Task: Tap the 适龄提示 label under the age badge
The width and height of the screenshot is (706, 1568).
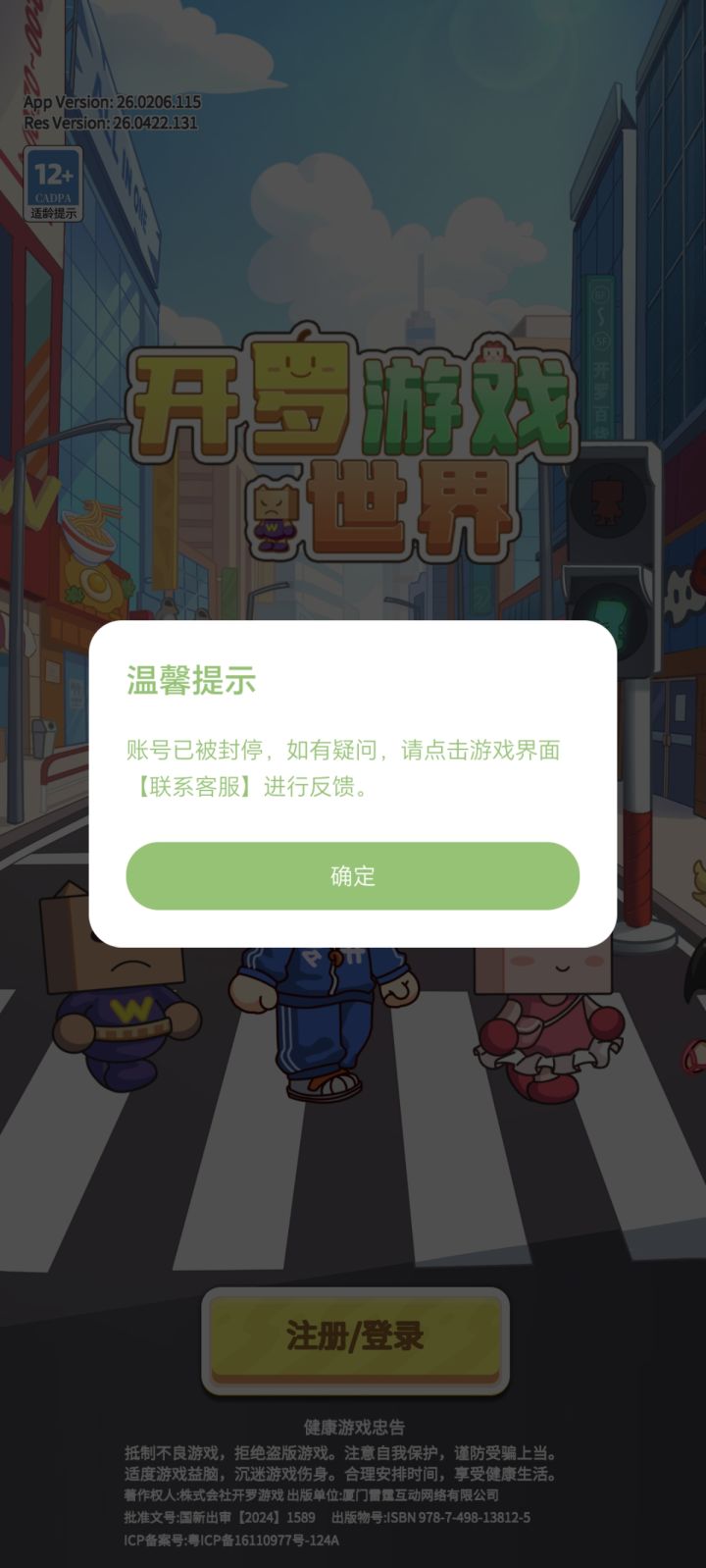Action: pyautogui.click(x=53, y=211)
